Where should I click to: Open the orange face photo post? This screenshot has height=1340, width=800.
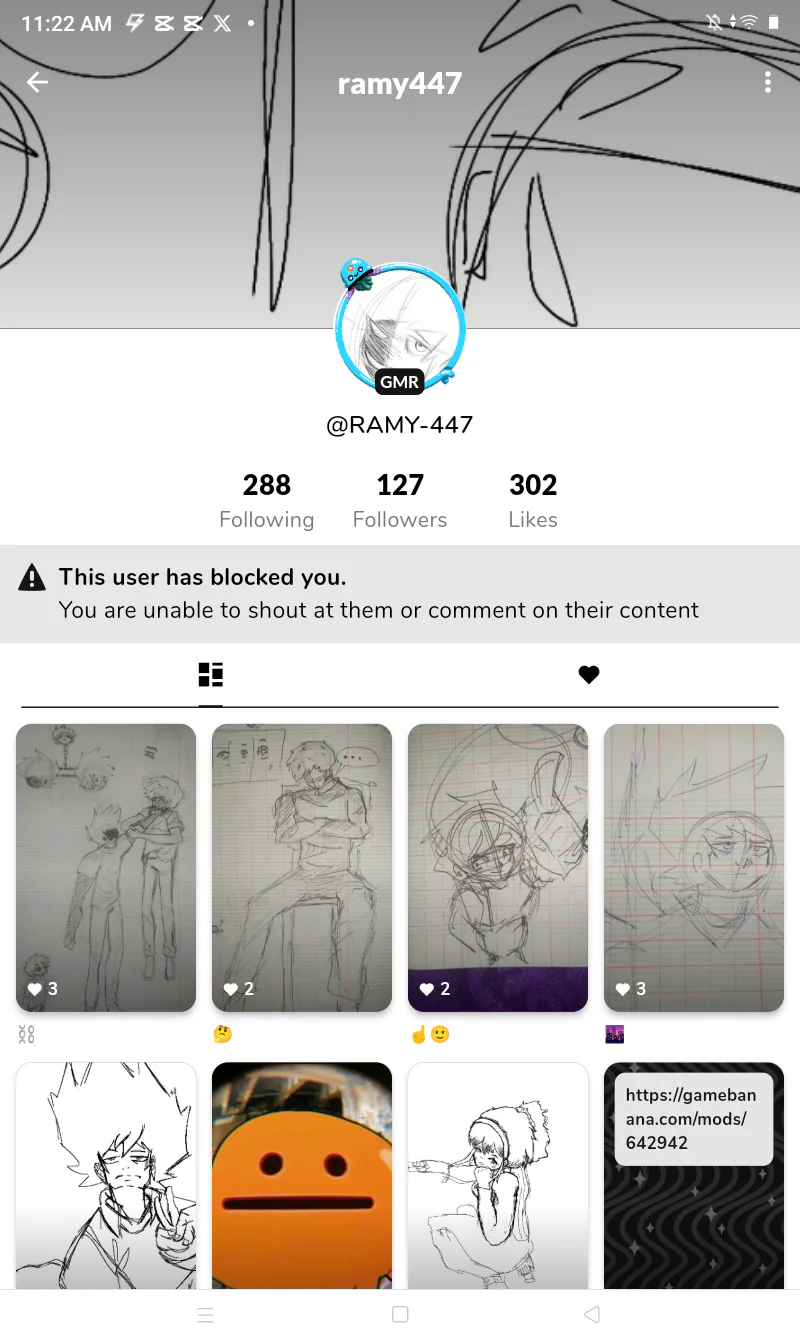(302, 1175)
